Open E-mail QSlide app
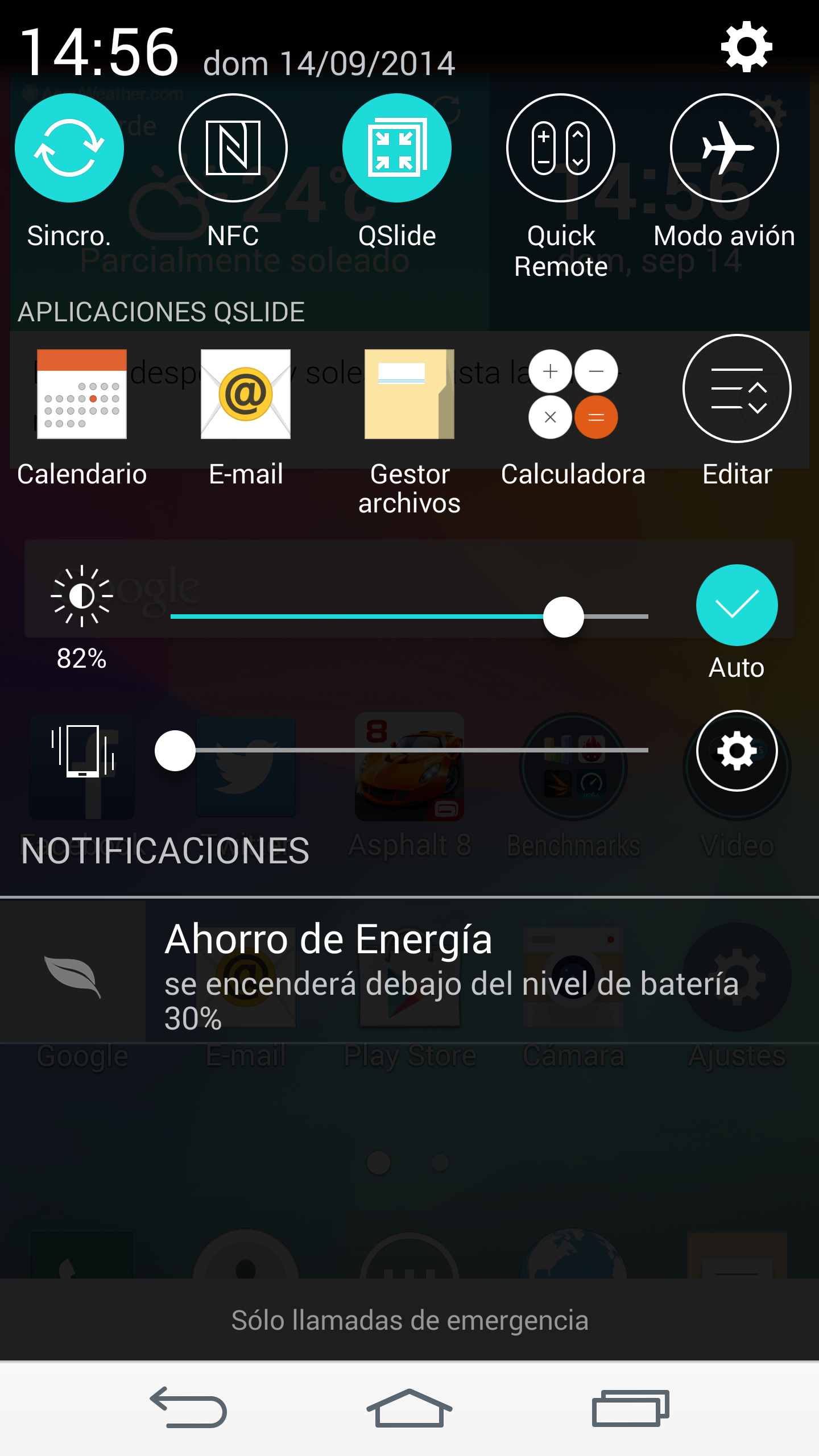 (x=246, y=394)
